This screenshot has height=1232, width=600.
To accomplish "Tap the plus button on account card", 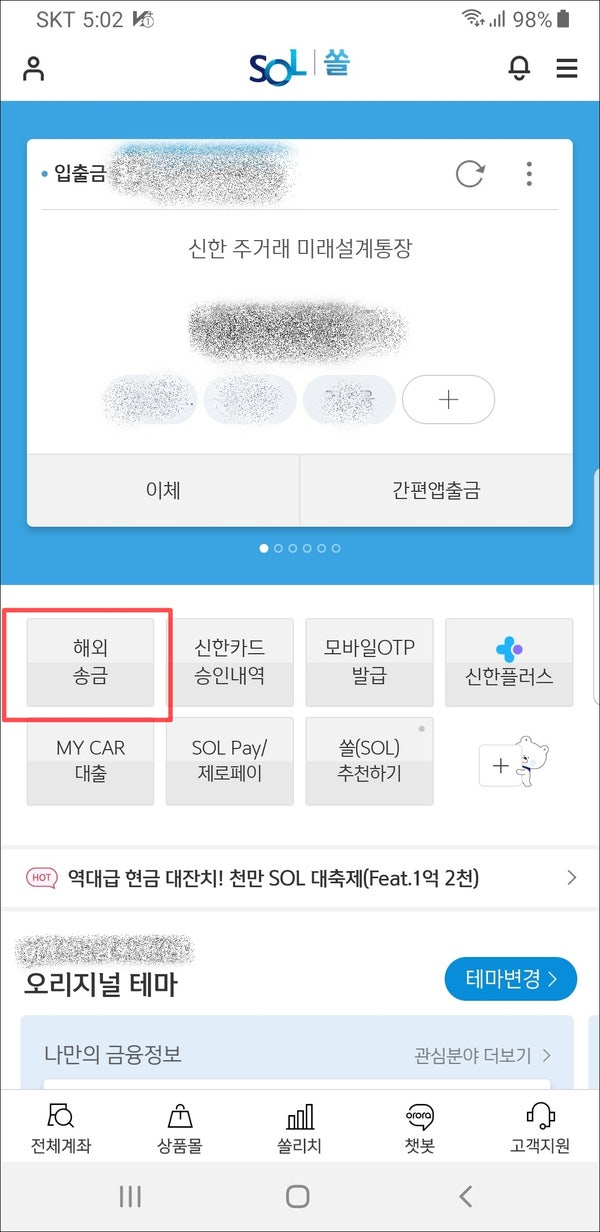I will tap(448, 400).
